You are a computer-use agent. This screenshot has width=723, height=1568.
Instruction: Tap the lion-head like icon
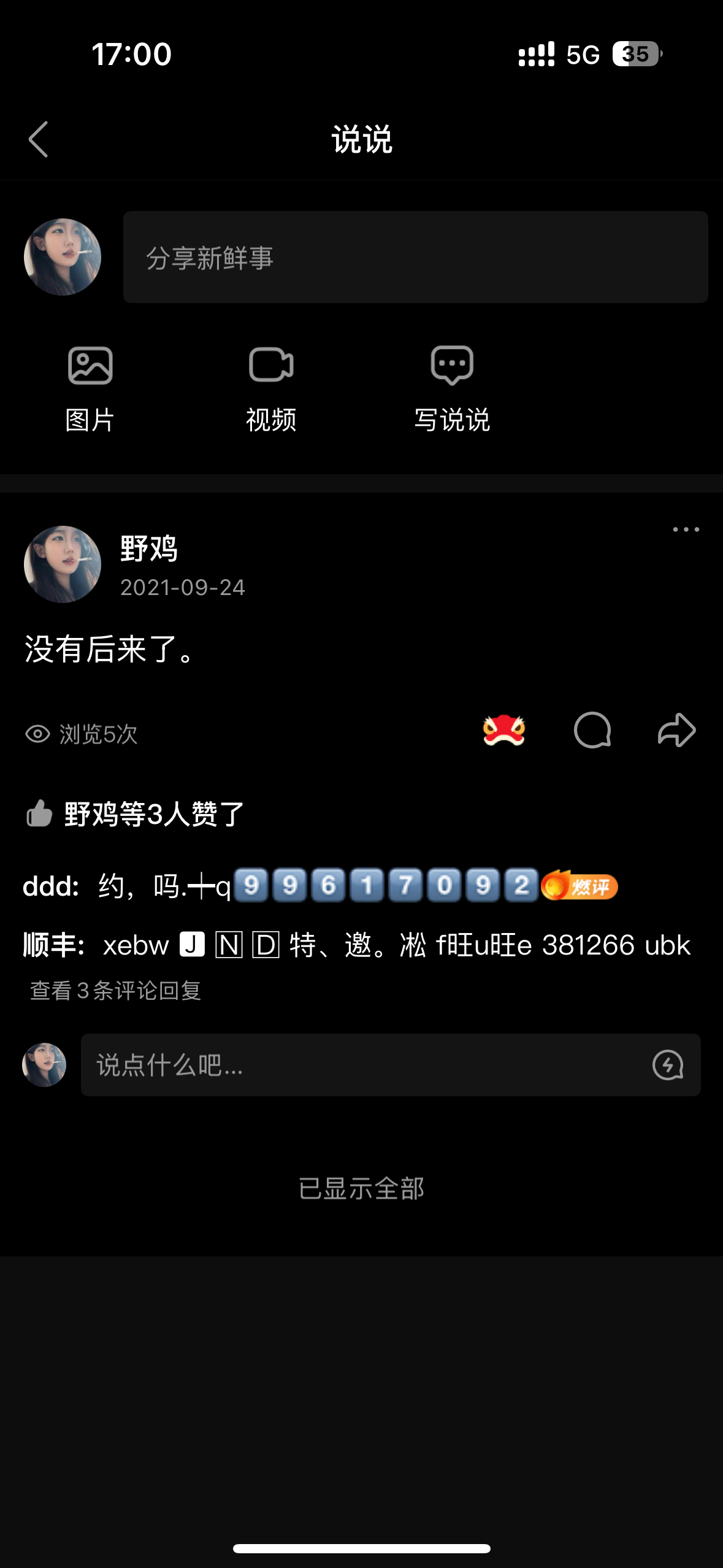(504, 731)
